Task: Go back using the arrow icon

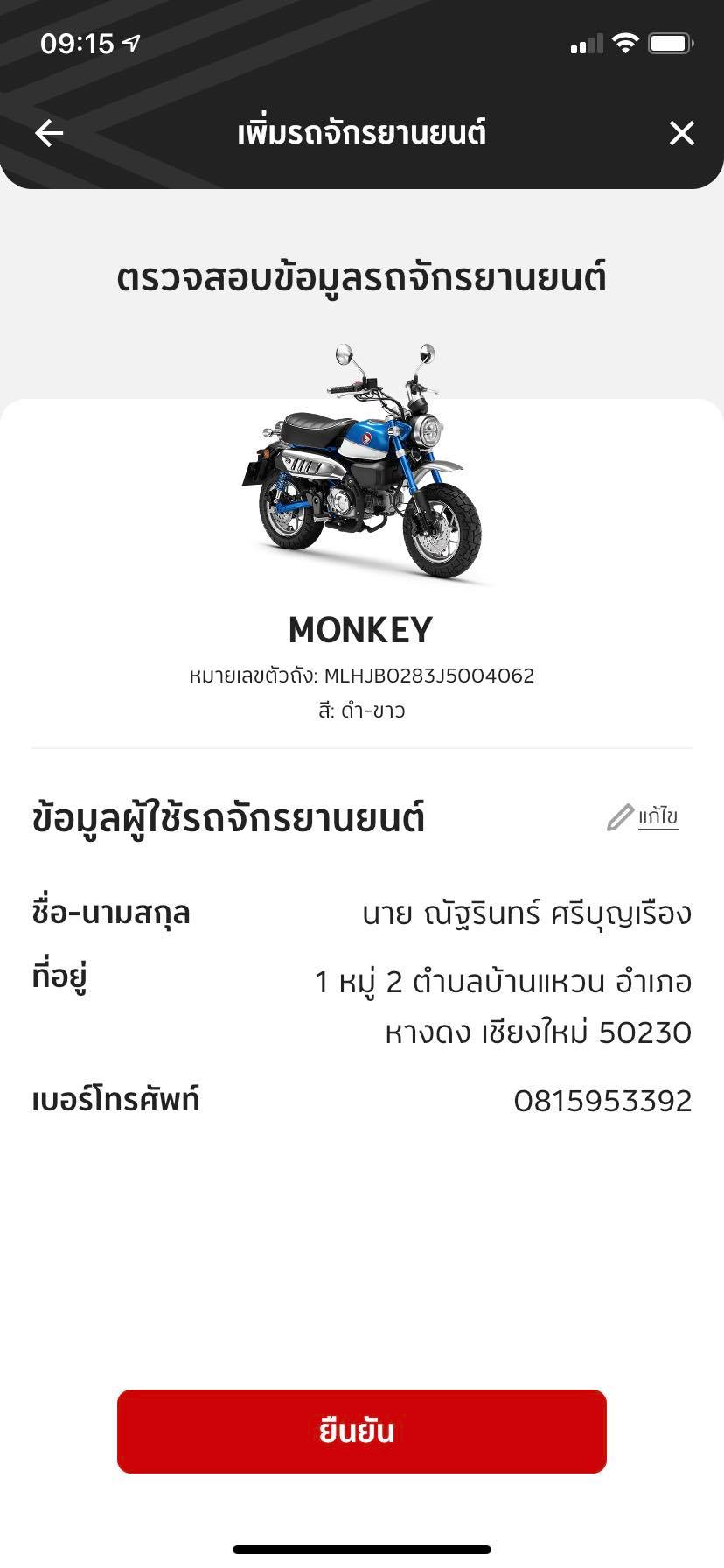Action: (x=49, y=133)
